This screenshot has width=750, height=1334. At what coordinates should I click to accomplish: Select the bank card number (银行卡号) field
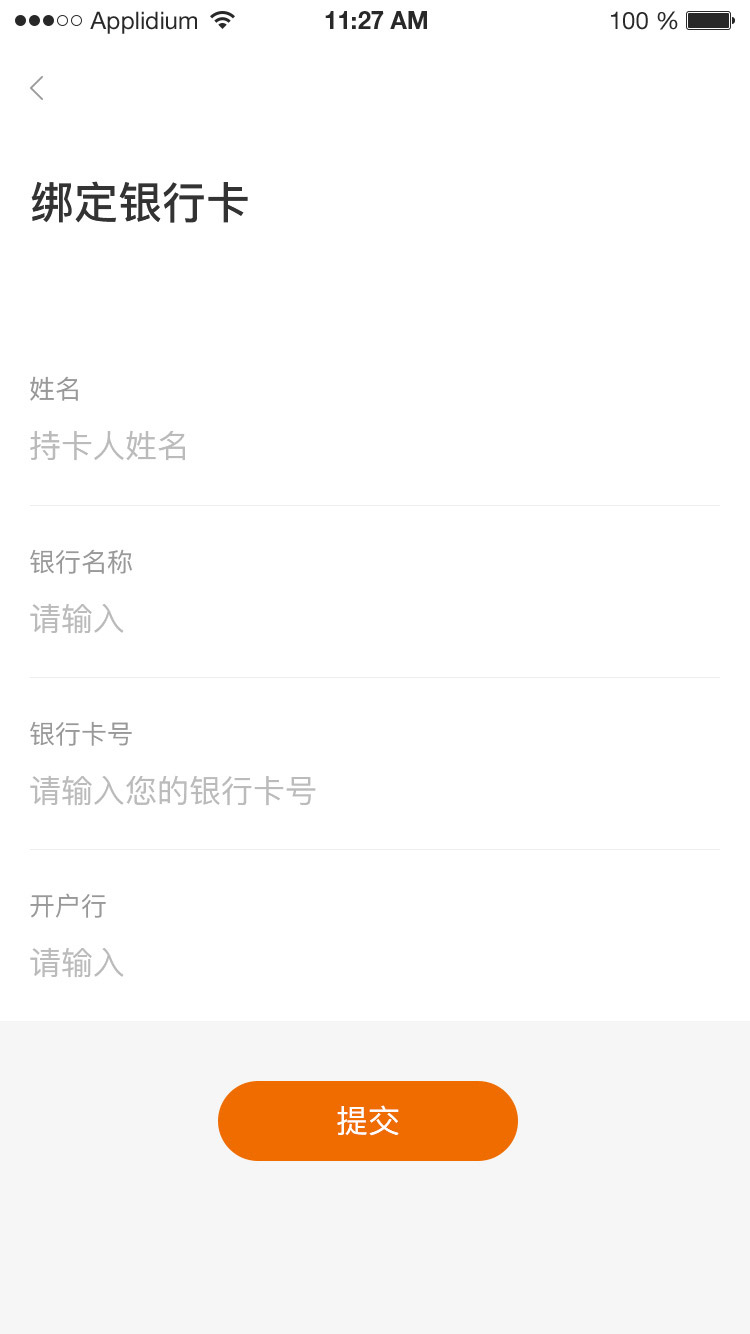pyautogui.click(x=374, y=791)
